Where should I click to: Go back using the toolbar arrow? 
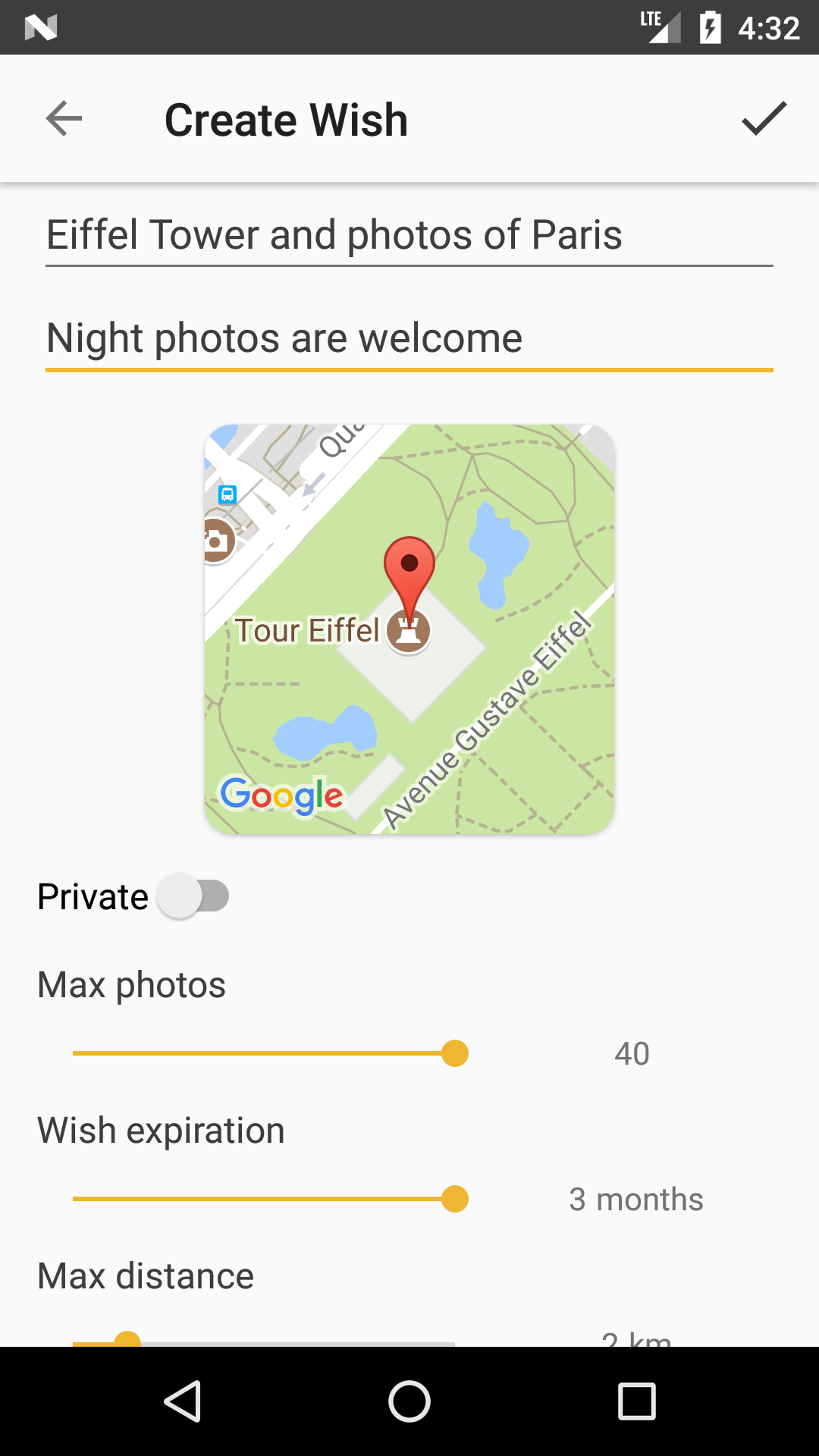click(x=64, y=119)
